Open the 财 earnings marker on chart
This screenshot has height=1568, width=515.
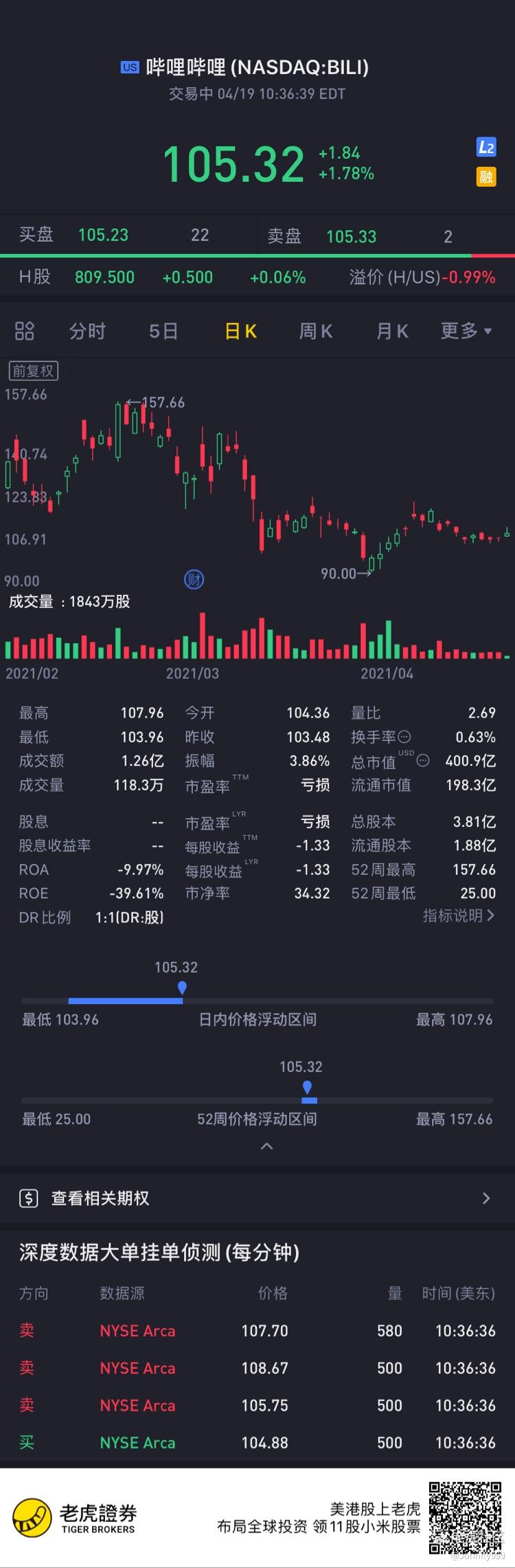click(x=194, y=580)
